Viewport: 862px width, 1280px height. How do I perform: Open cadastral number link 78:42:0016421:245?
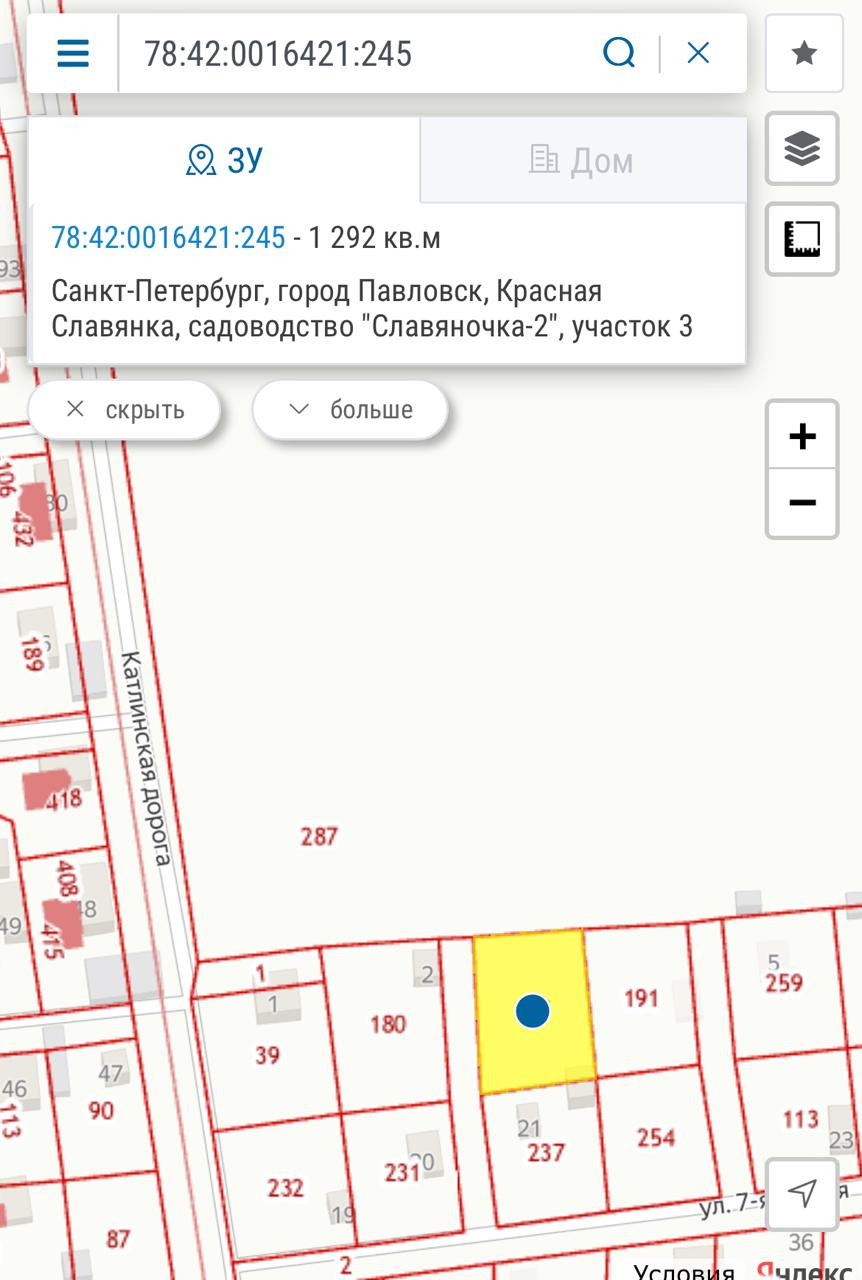tap(168, 238)
